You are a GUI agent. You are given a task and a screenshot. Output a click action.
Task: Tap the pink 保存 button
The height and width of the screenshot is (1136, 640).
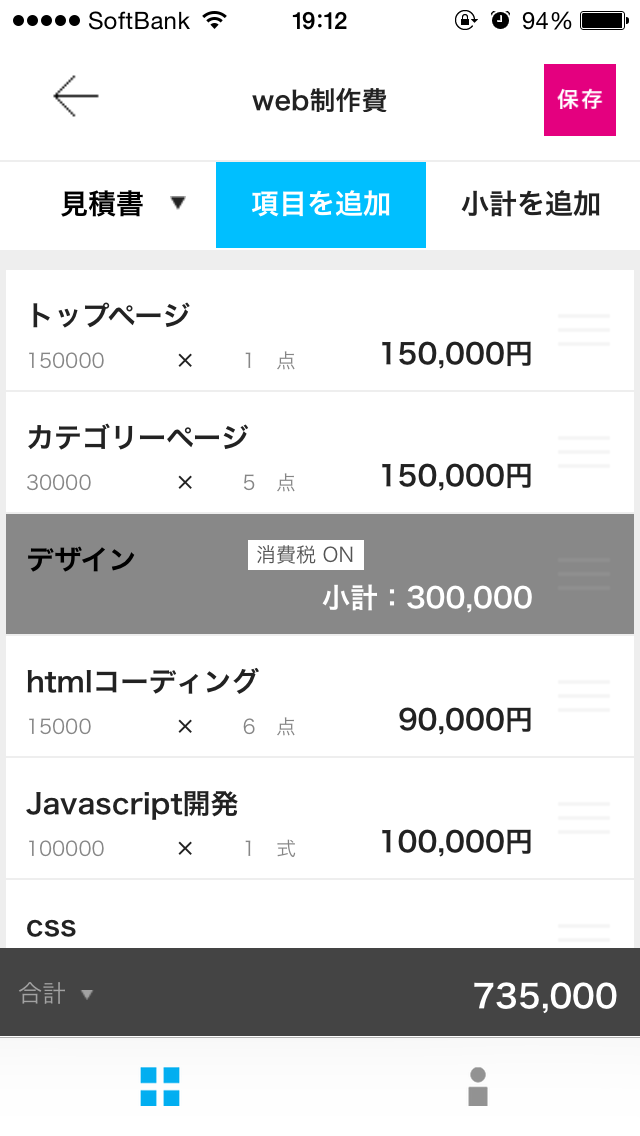coord(580,100)
